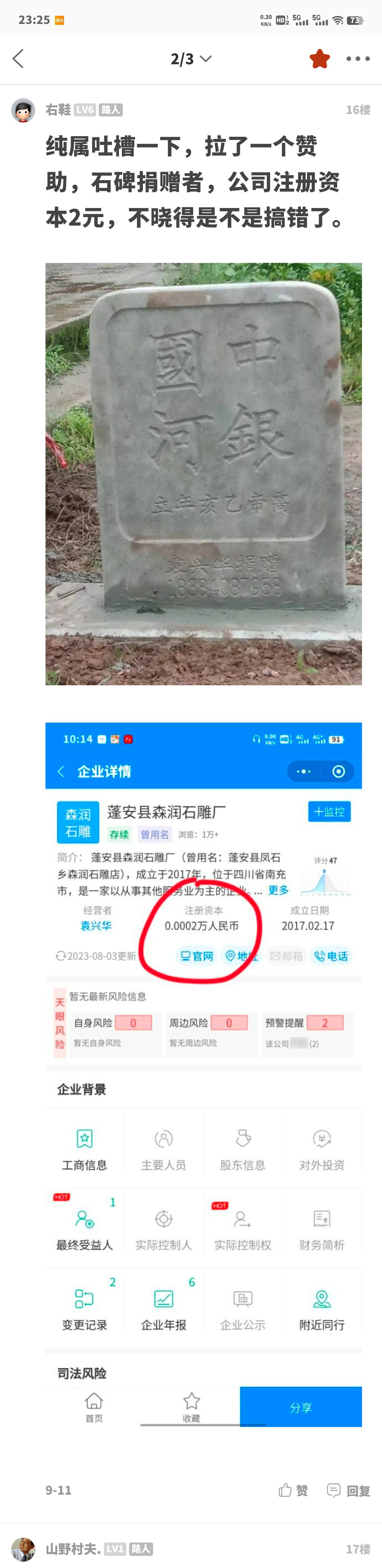View the stone tablet photo full screen
The image size is (382, 1568).
[203, 474]
